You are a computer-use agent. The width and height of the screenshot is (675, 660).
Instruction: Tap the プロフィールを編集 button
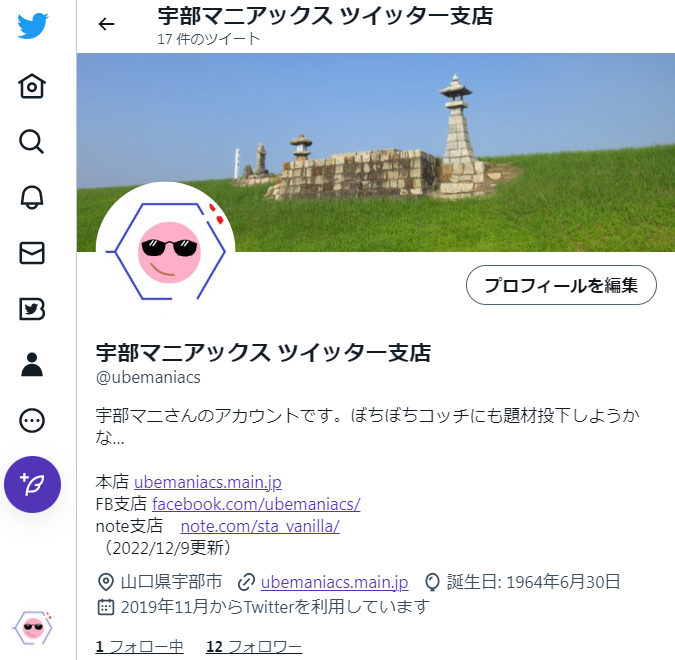click(x=561, y=285)
